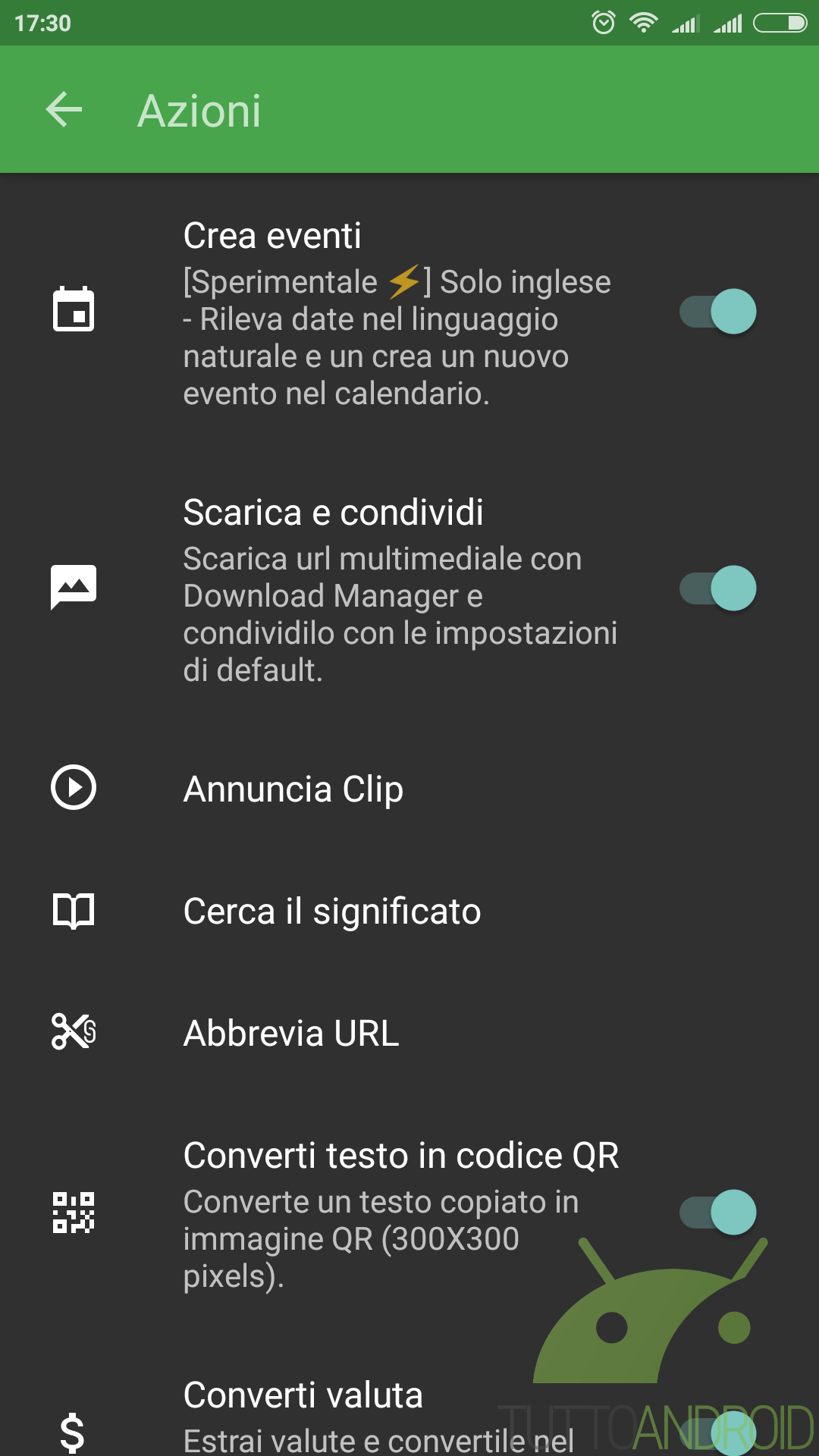The height and width of the screenshot is (1456, 819).
Task: Toggle Converti testo in codice QR
Action: tap(717, 1212)
